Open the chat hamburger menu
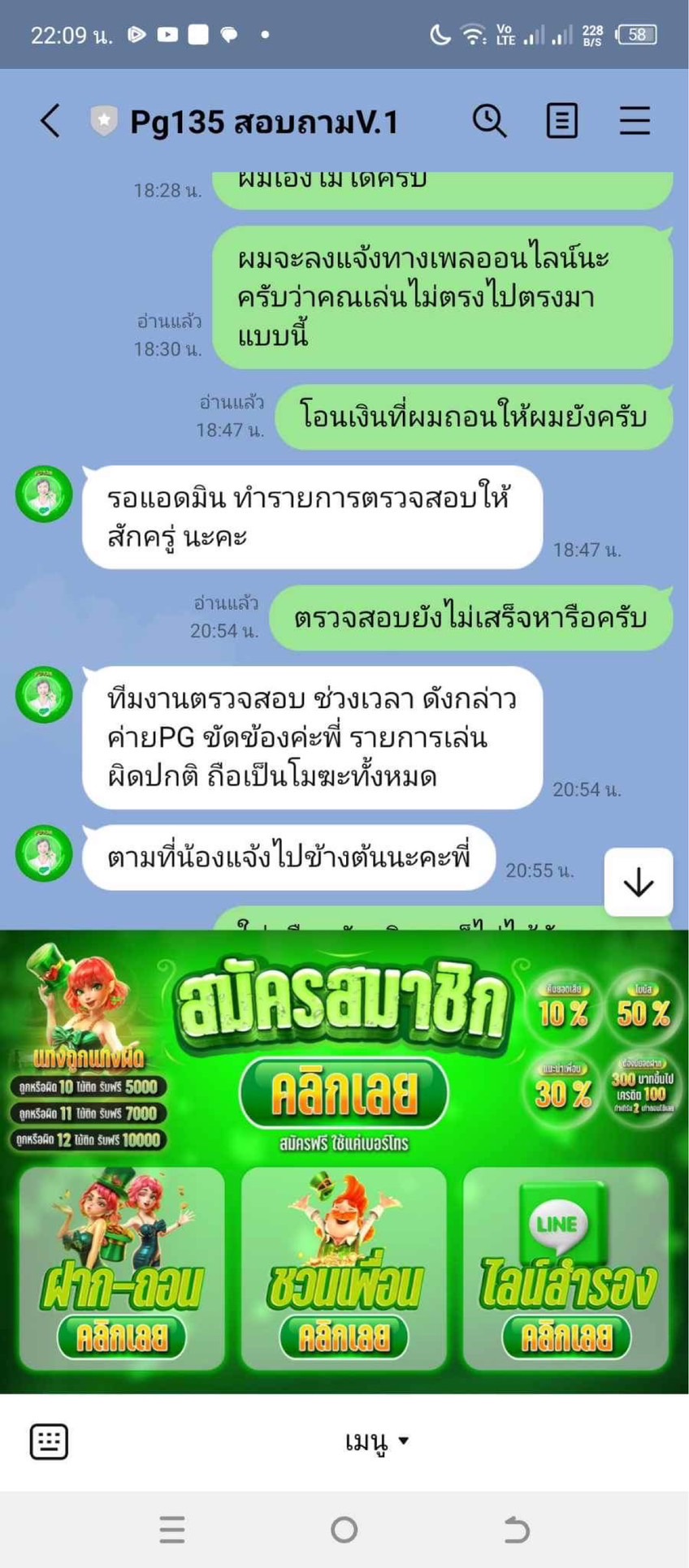The image size is (689, 1568). (x=635, y=121)
